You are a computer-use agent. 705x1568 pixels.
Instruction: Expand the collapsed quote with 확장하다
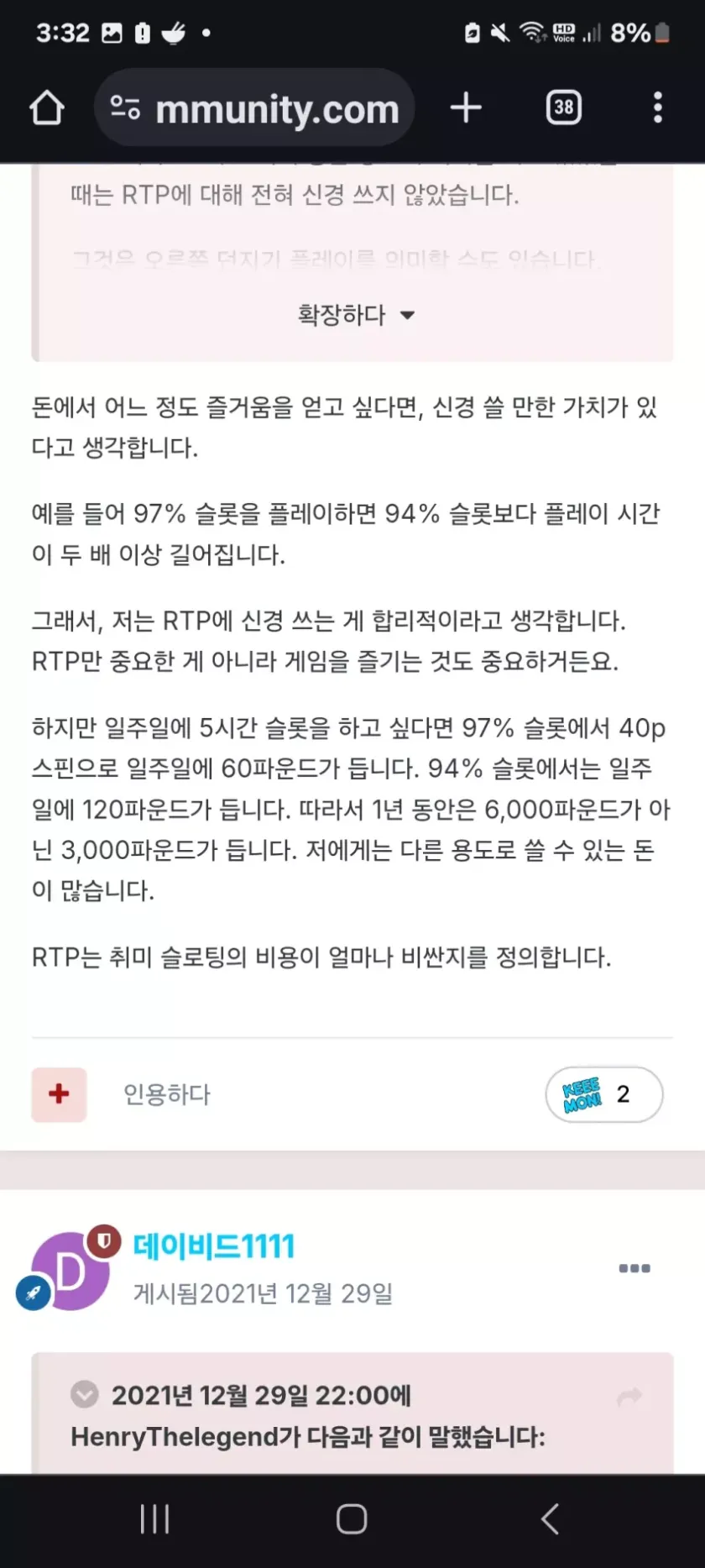click(356, 316)
